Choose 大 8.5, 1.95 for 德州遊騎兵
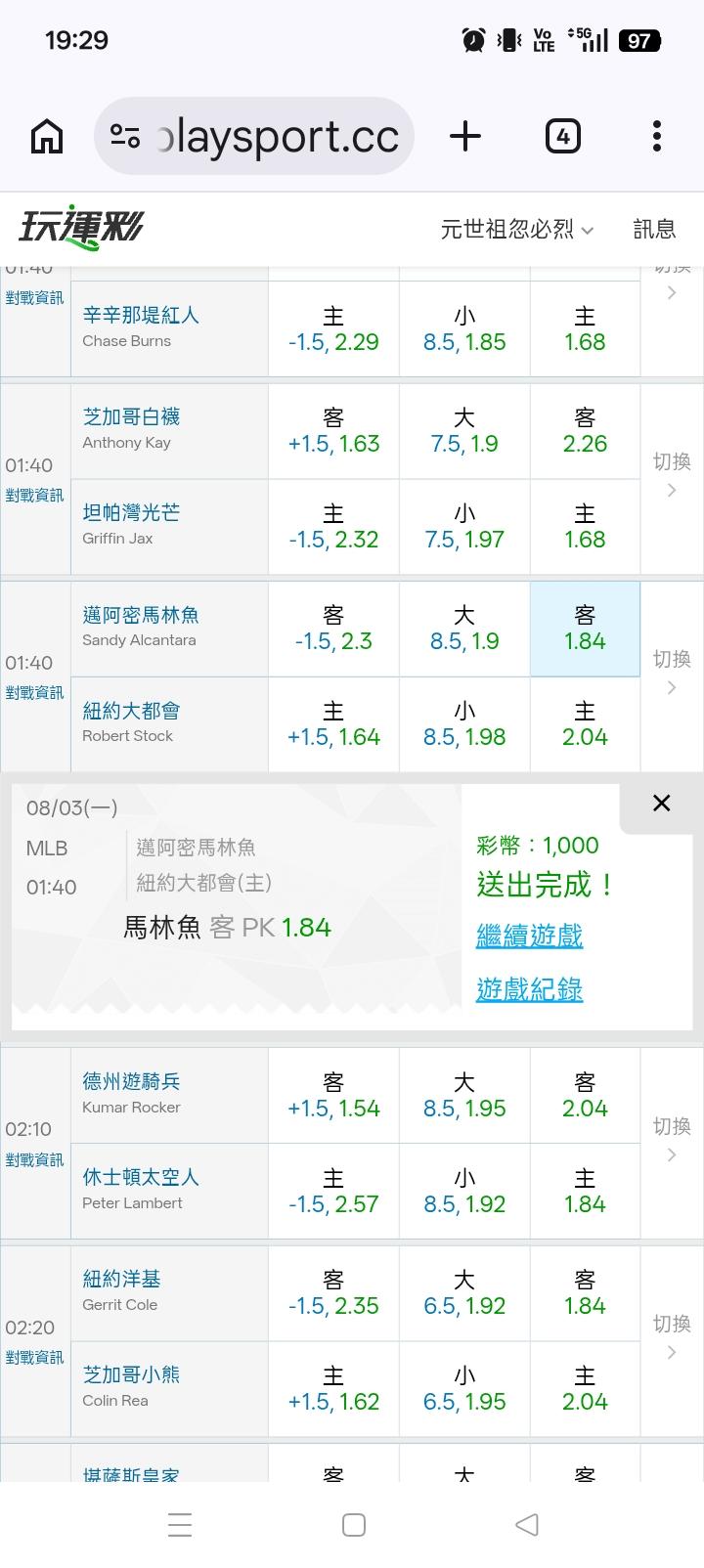The image size is (704, 1568). coord(464,1096)
